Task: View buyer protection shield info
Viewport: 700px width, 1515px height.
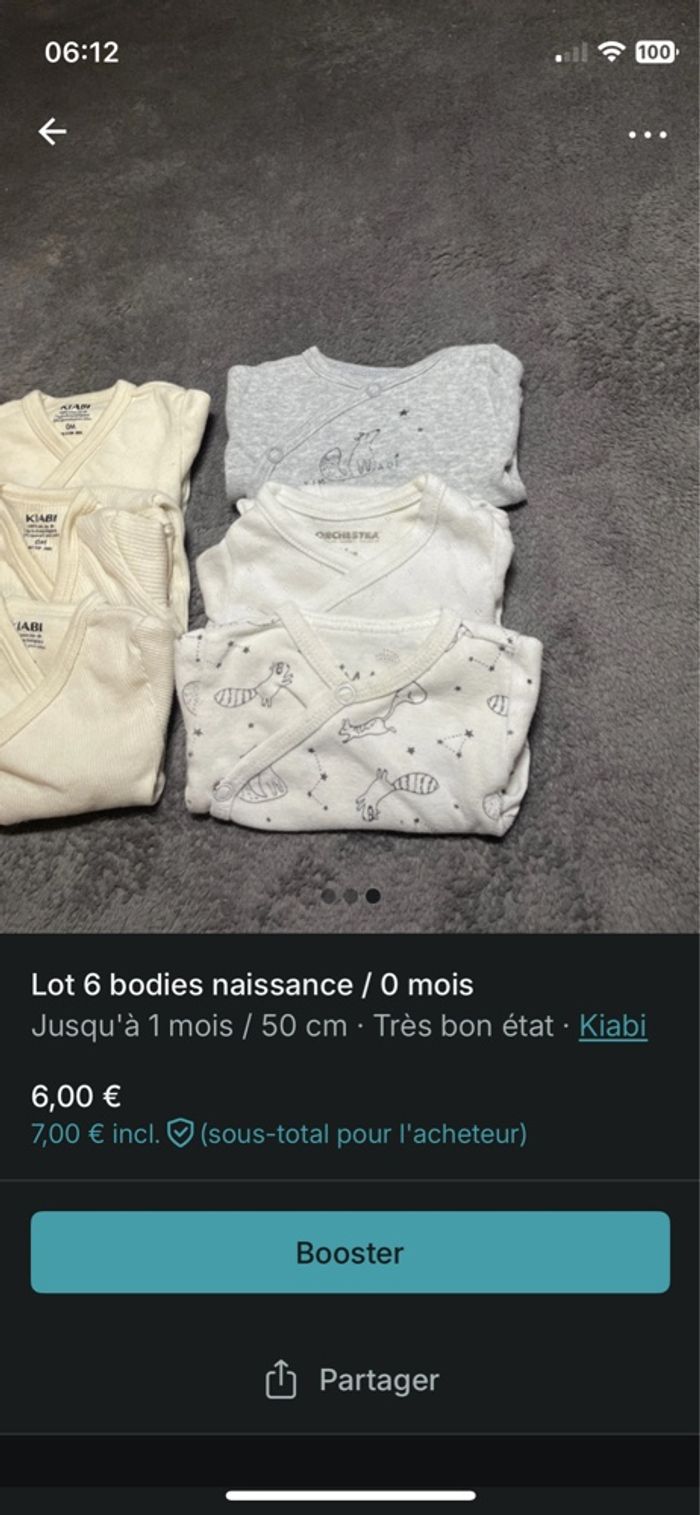Action: coord(180,1134)
